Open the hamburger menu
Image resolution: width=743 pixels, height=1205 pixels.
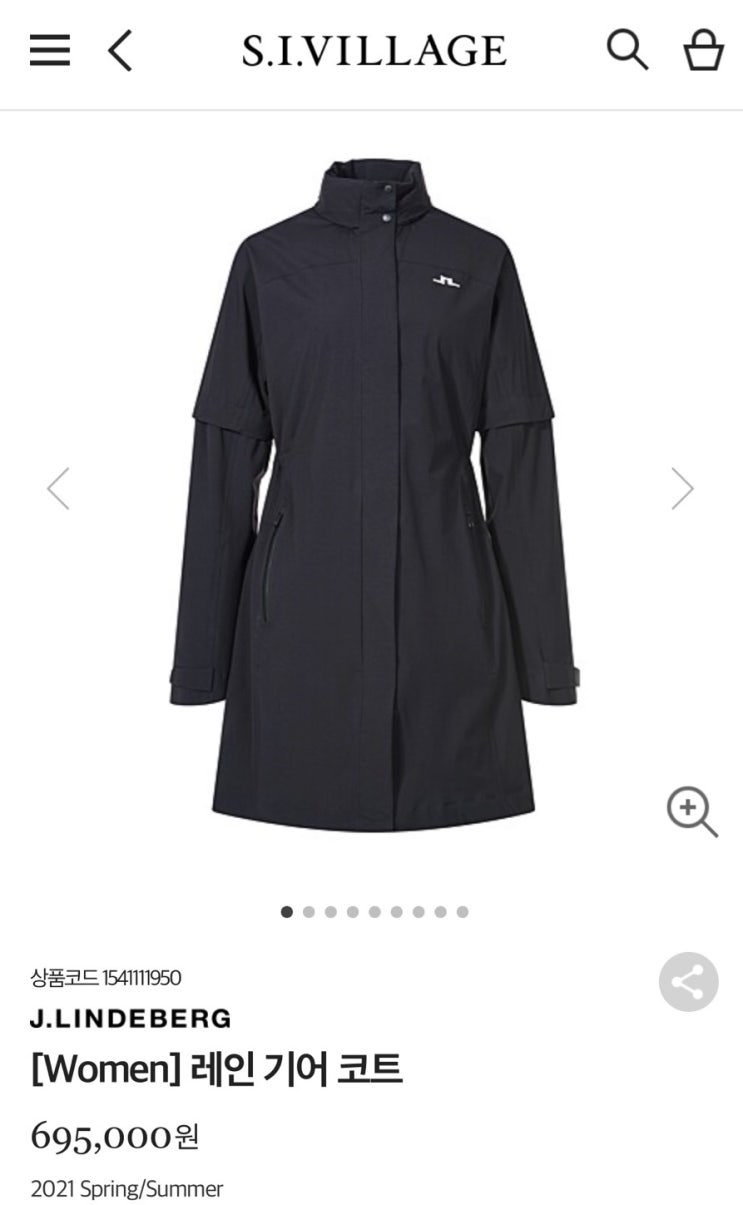tap(50, 50)
